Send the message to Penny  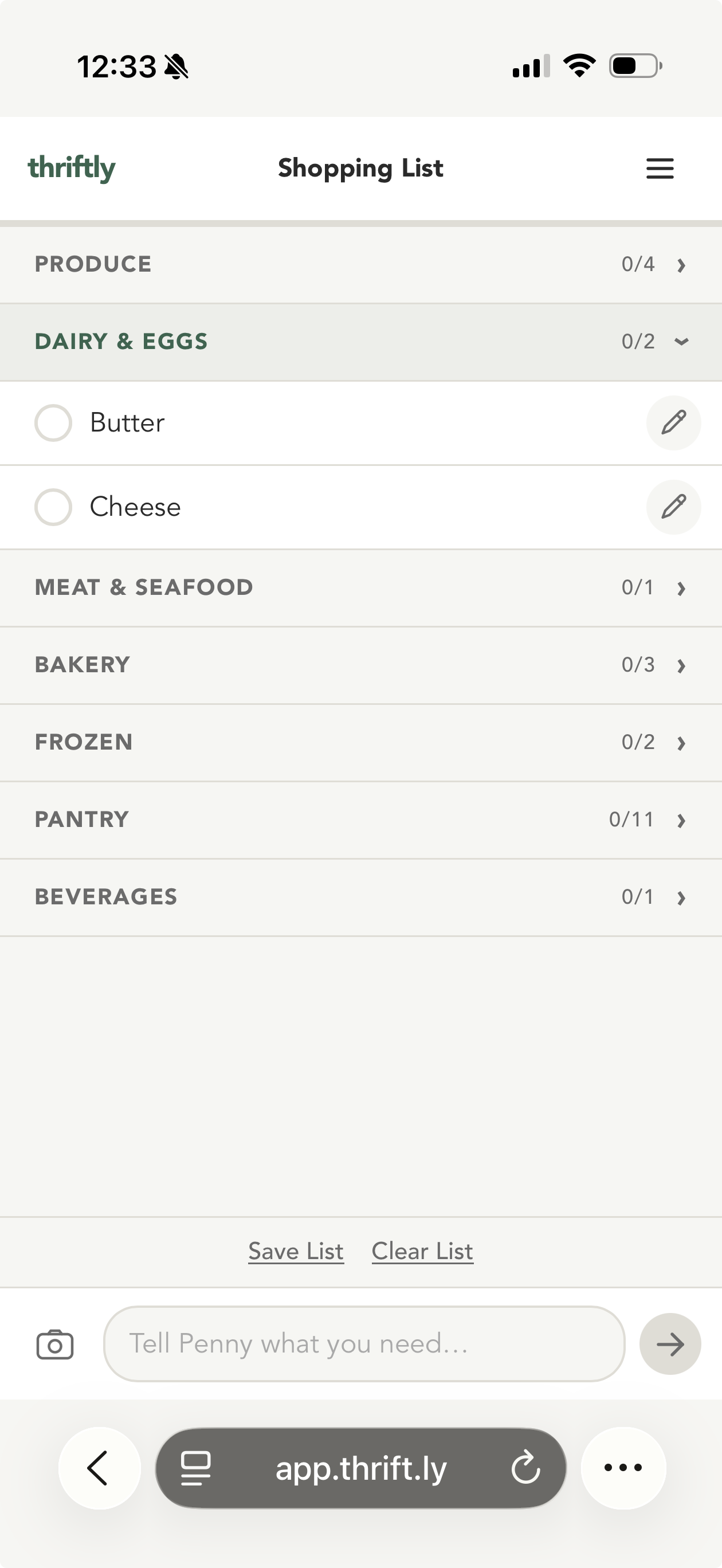tap(670, 1344)
